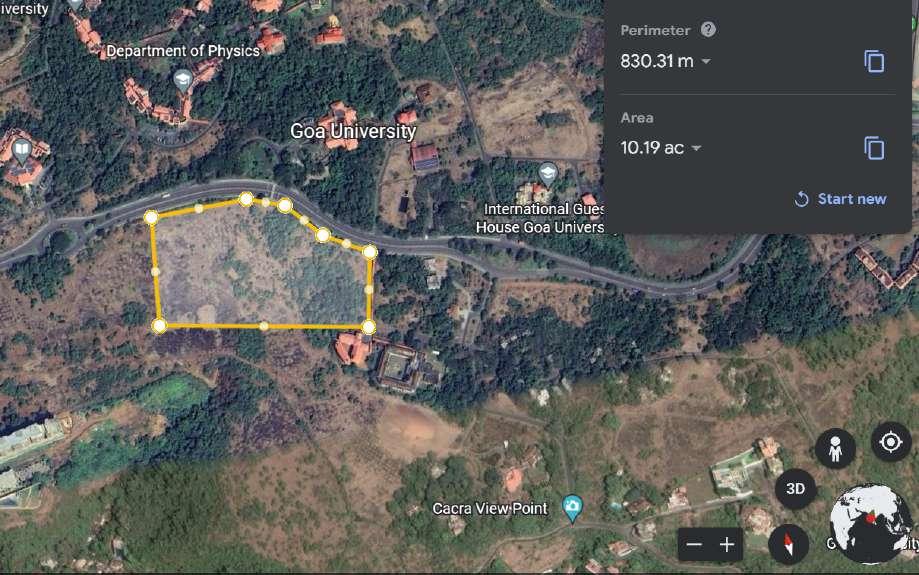Switch the map to 3D view

tap(796, 489)
